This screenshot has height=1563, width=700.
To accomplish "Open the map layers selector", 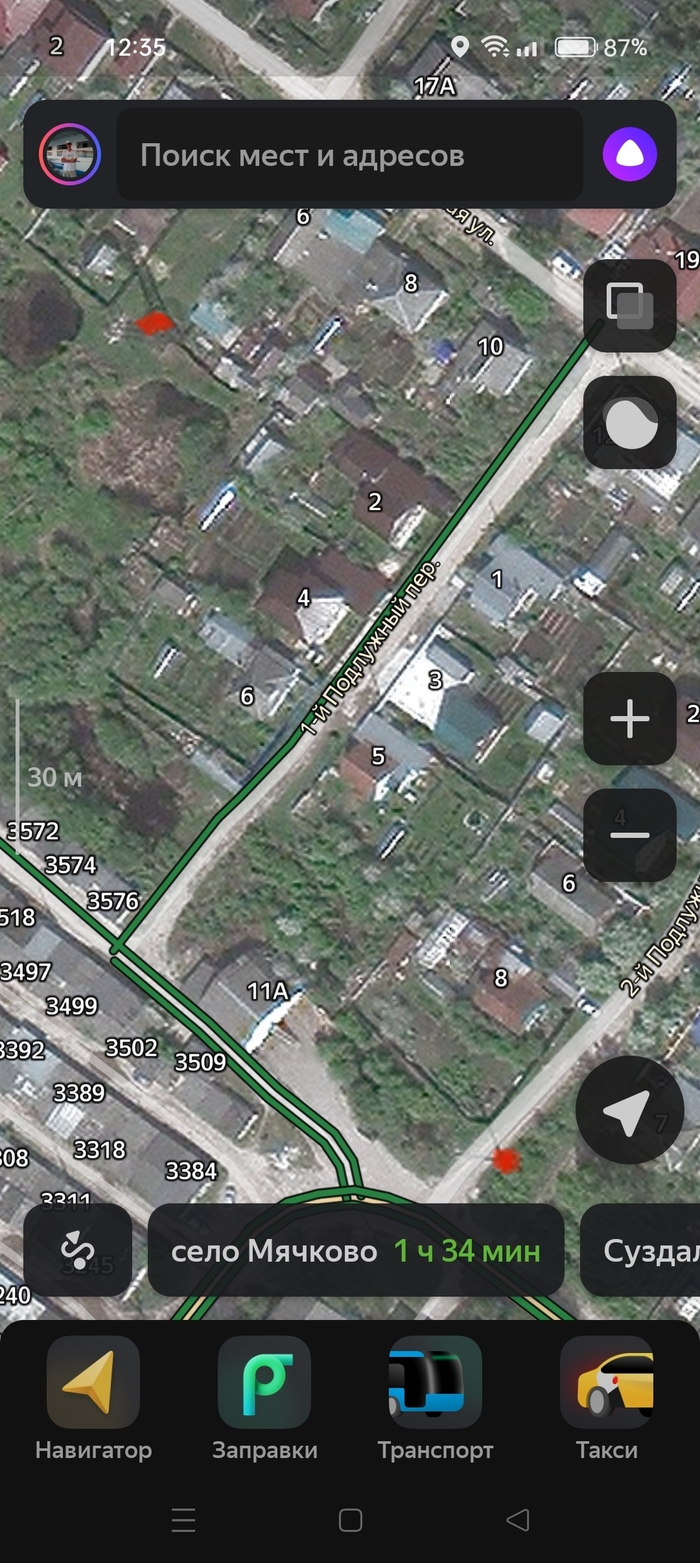I will (x=630, y=306).
